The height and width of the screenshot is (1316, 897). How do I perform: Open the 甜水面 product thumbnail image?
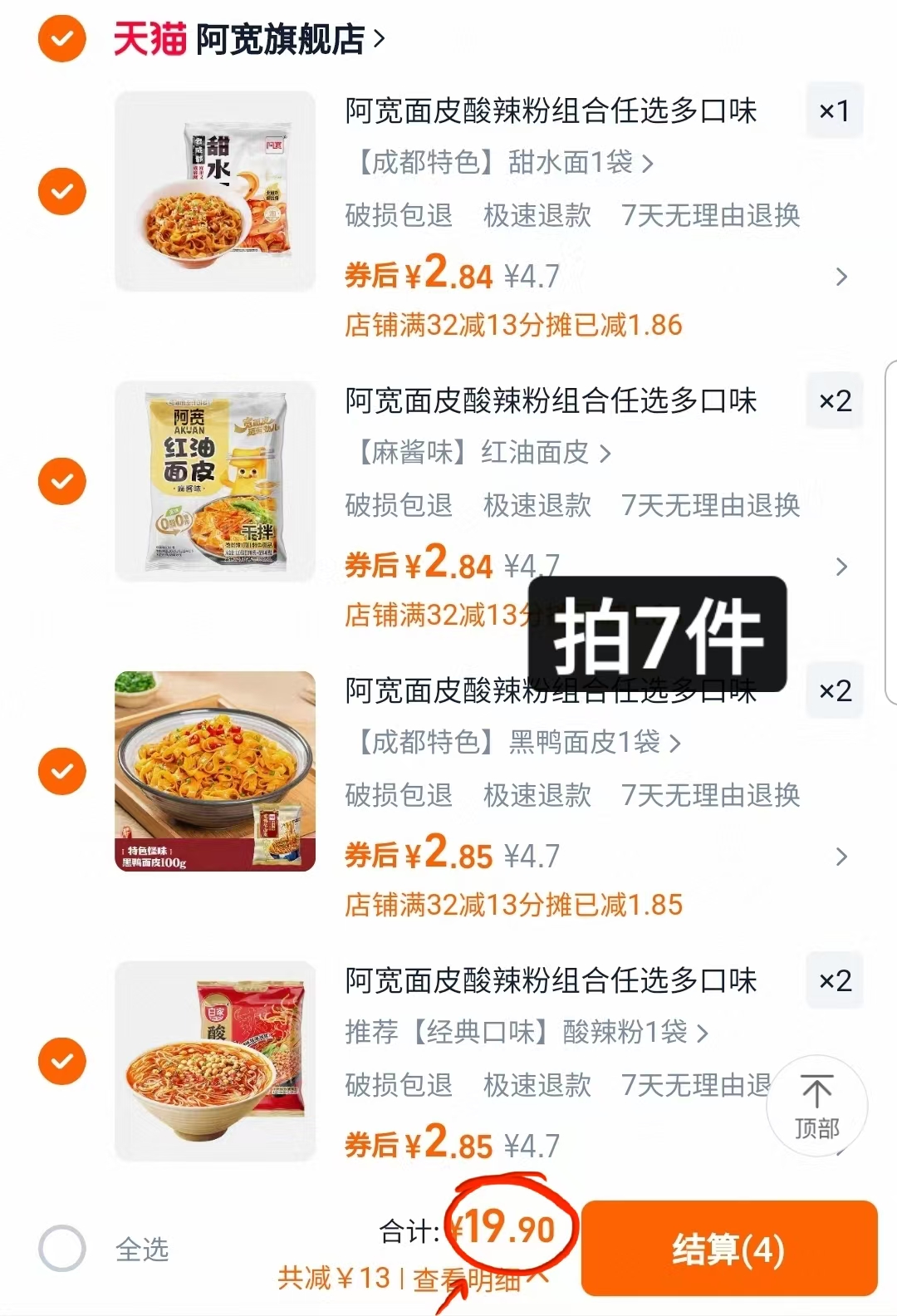coord(216,191)
